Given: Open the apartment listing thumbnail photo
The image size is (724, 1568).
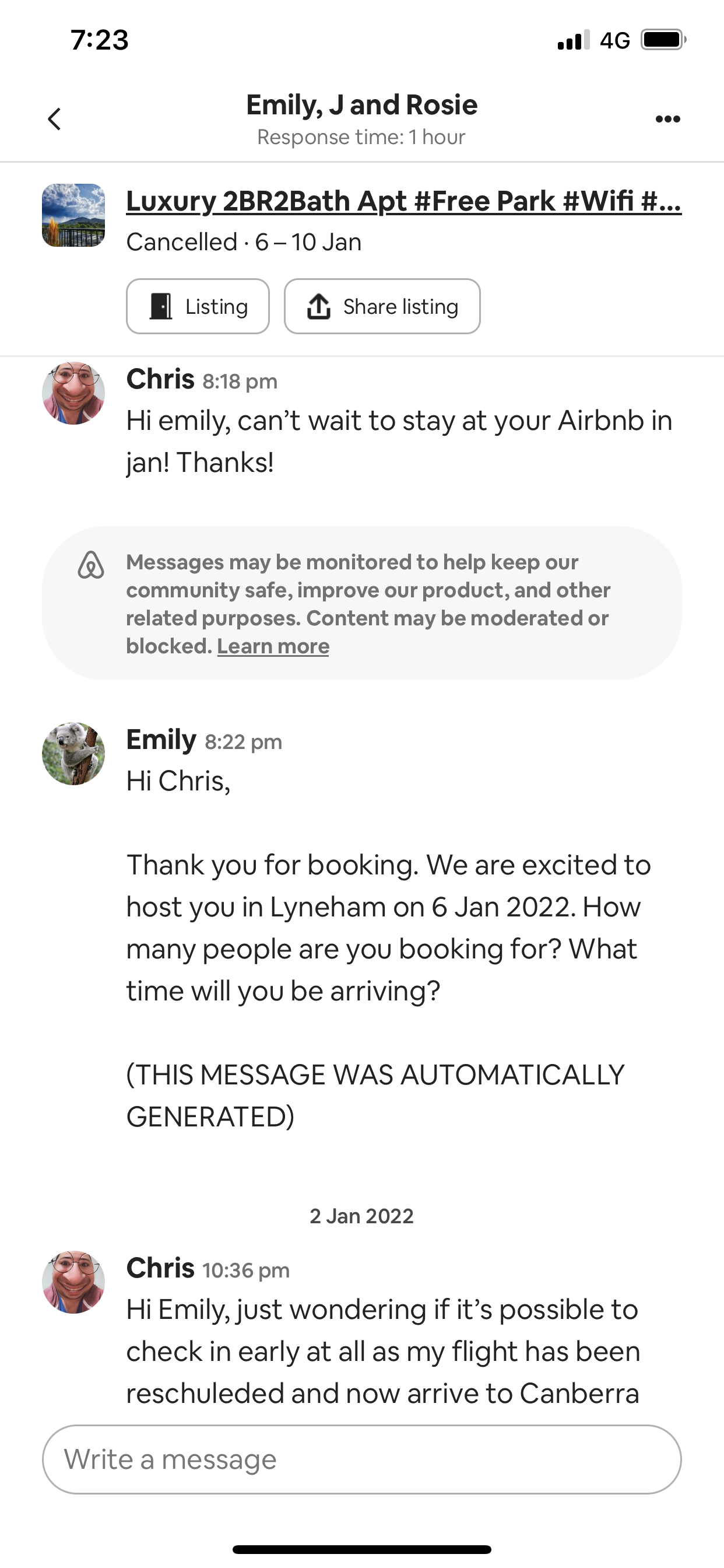Looking at the screenshot, I should (x=73, y=215).
